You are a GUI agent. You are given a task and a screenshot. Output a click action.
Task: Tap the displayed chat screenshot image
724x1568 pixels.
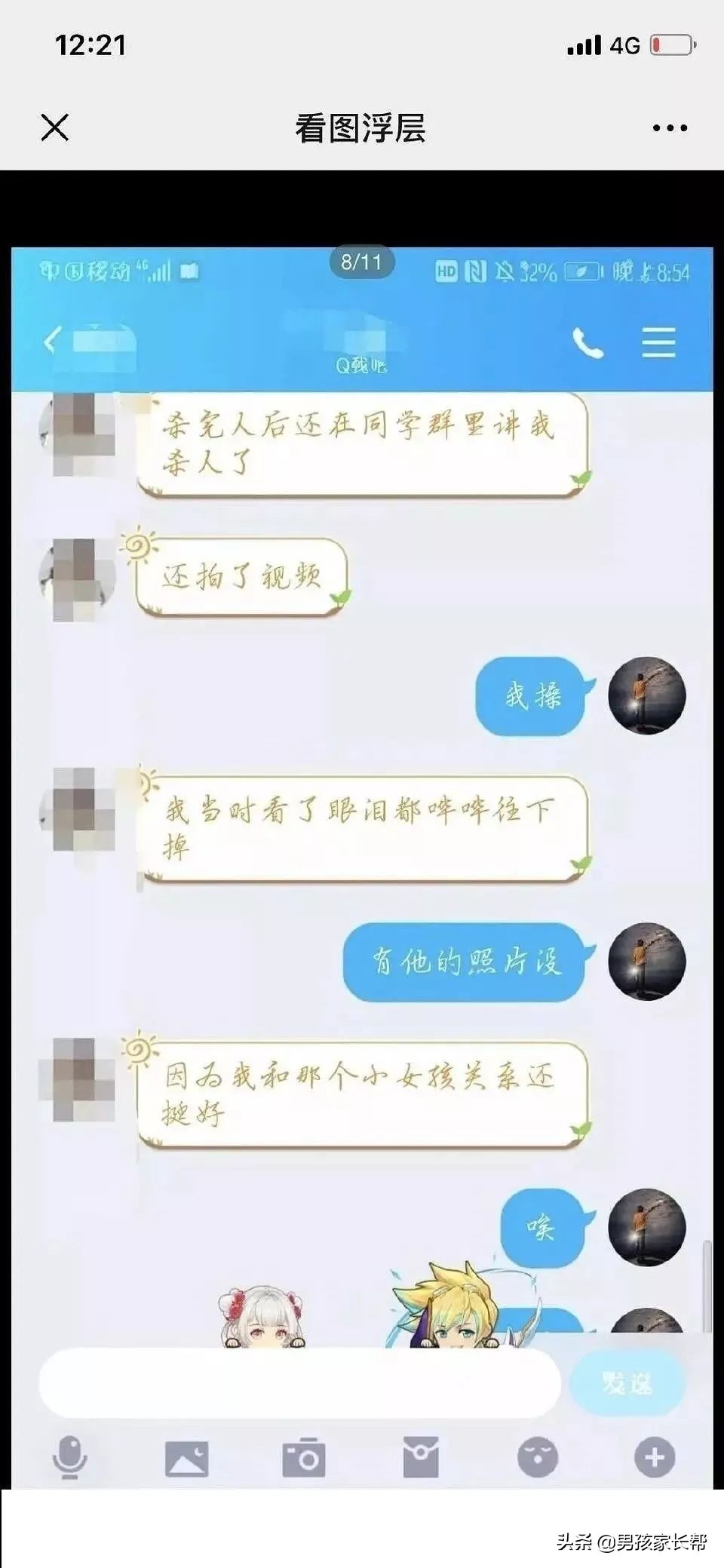[x=362, y=867]
